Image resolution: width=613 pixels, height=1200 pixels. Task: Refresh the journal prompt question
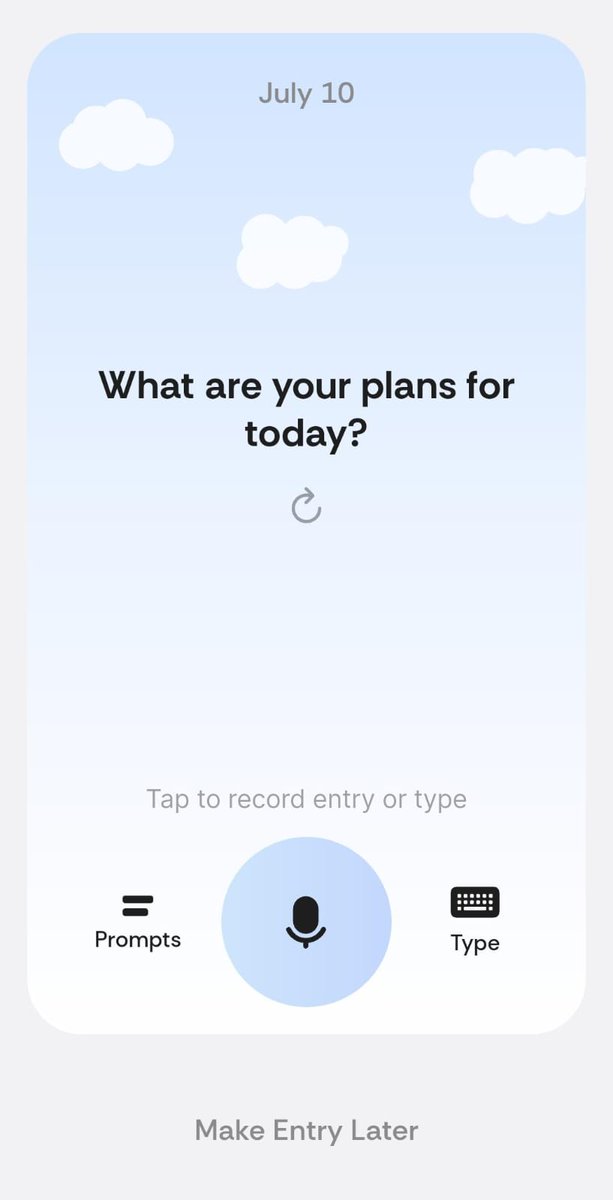click(306, 506)
